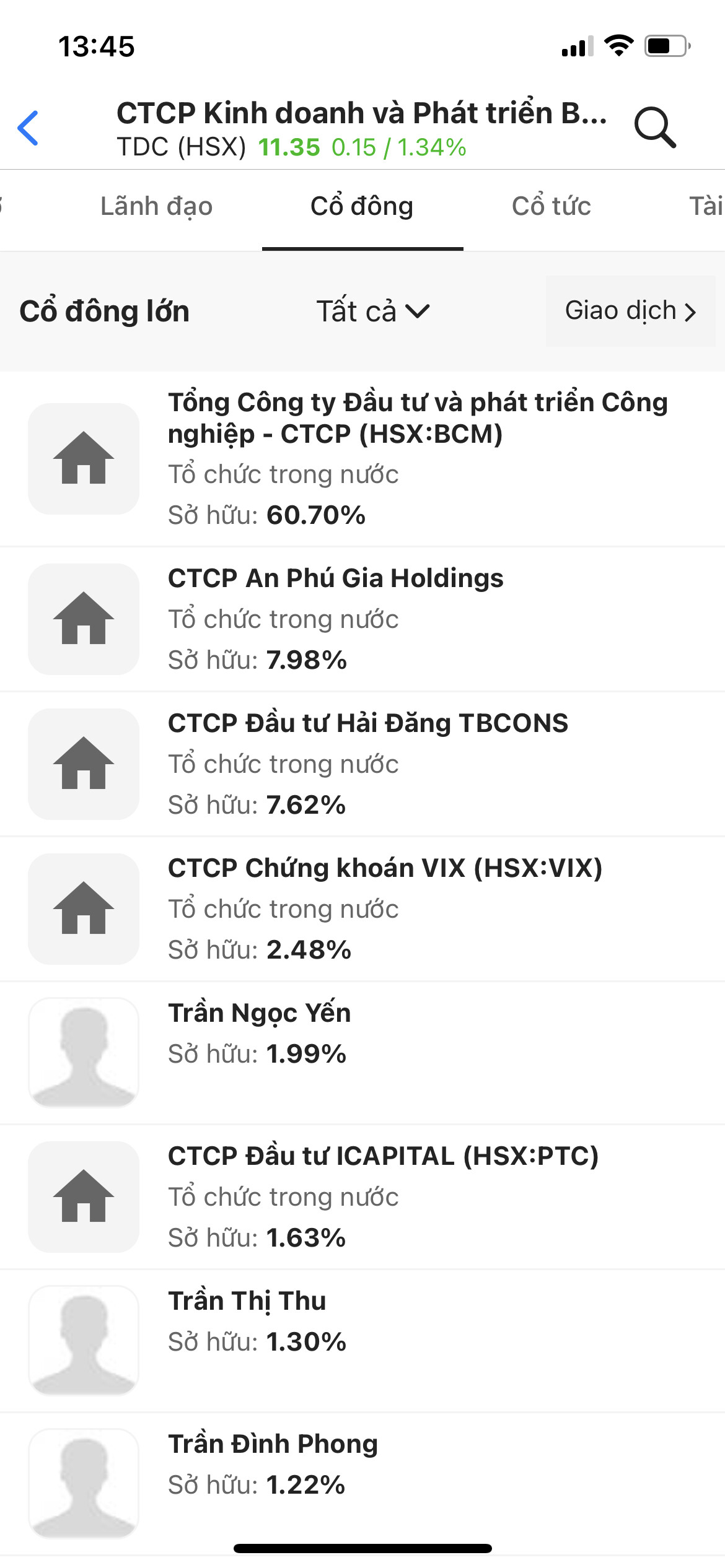Open the search magnifier icon
Screen dimensions: 725x1568
click(654, 128)
